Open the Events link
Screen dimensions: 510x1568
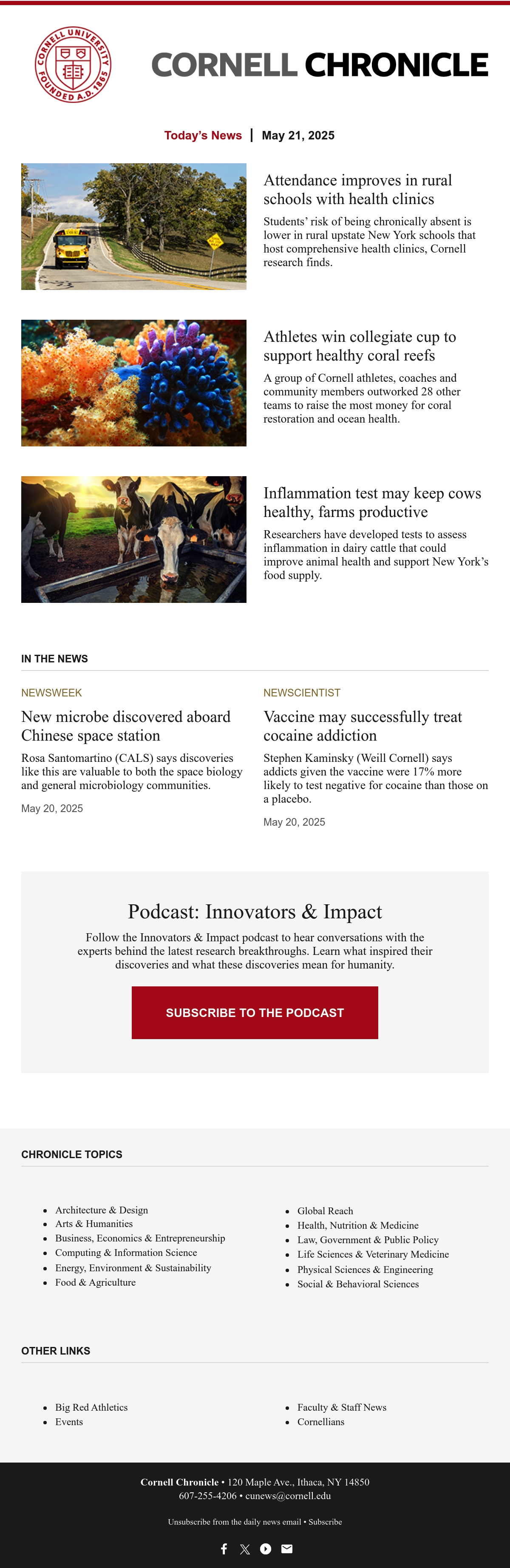click(69, 1421)
